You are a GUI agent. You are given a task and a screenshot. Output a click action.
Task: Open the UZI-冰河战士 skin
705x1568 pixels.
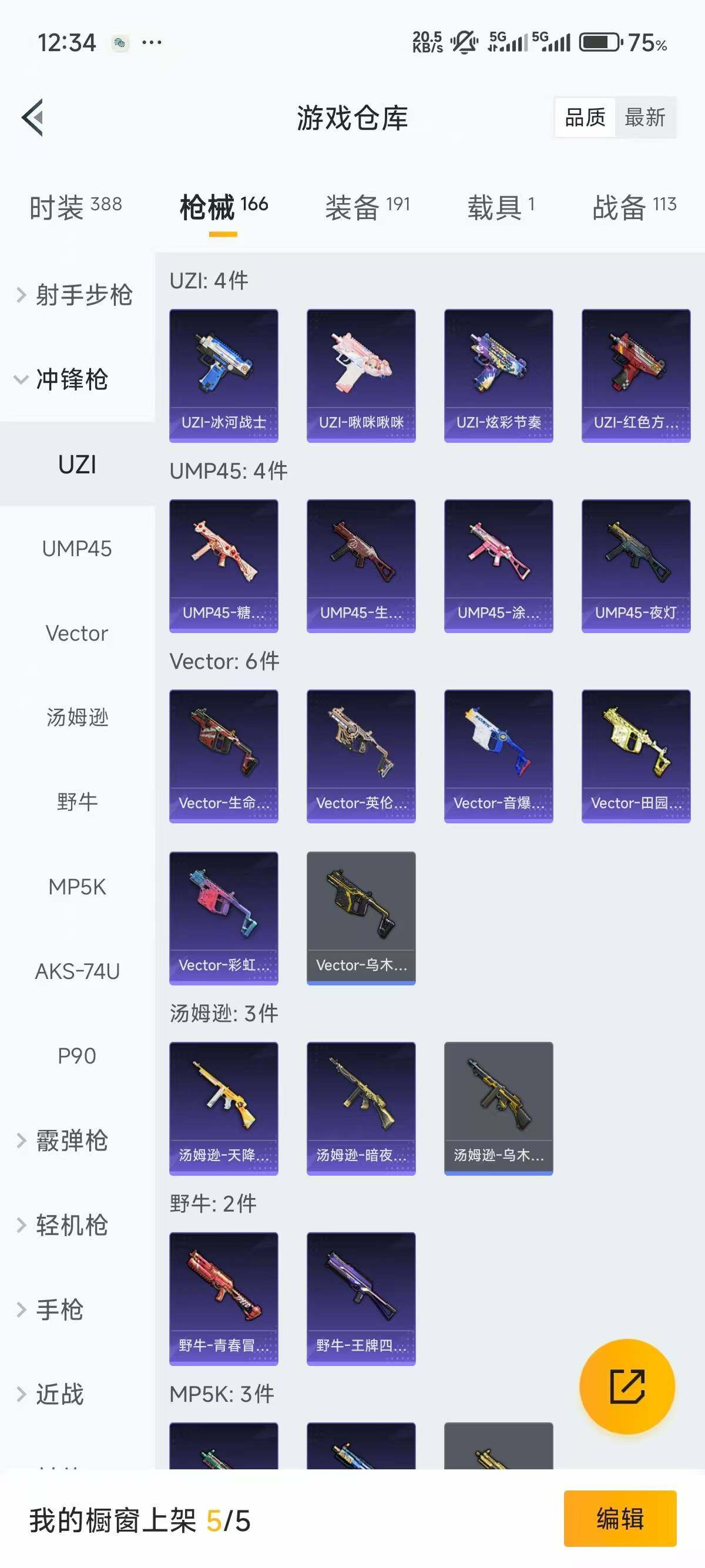click(223, 375)
